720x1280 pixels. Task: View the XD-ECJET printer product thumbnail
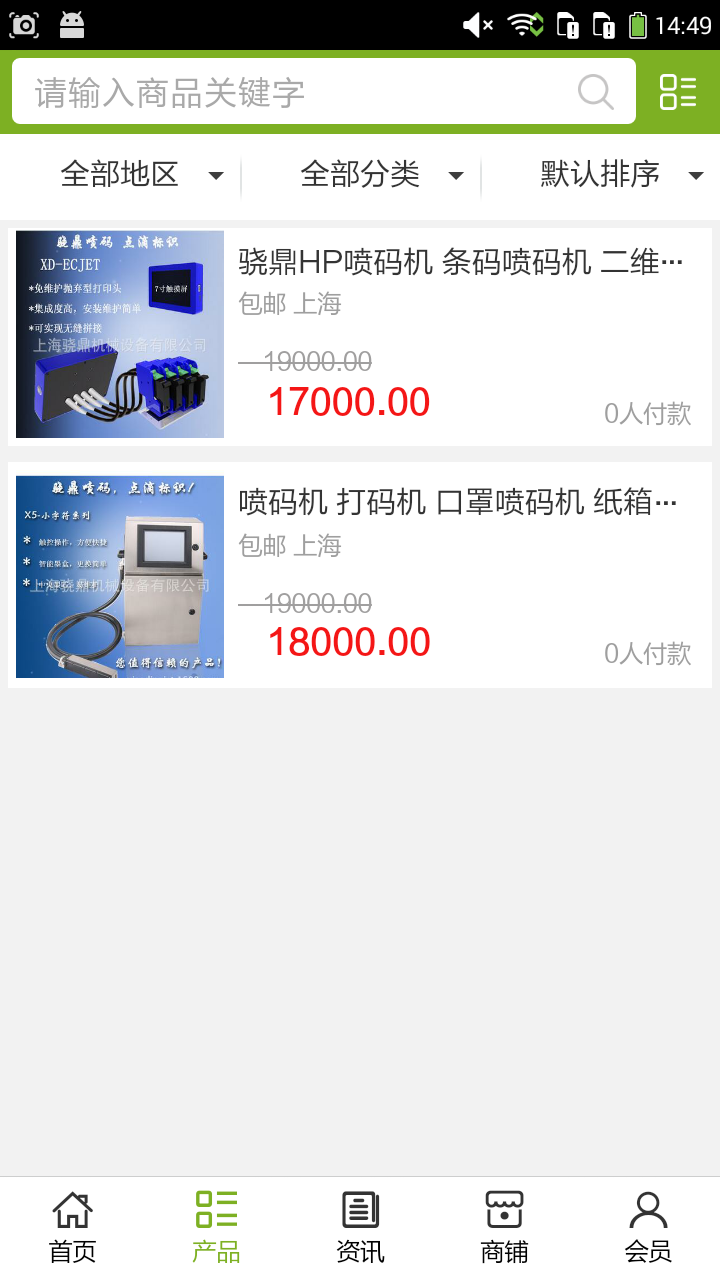coord(119,333)
